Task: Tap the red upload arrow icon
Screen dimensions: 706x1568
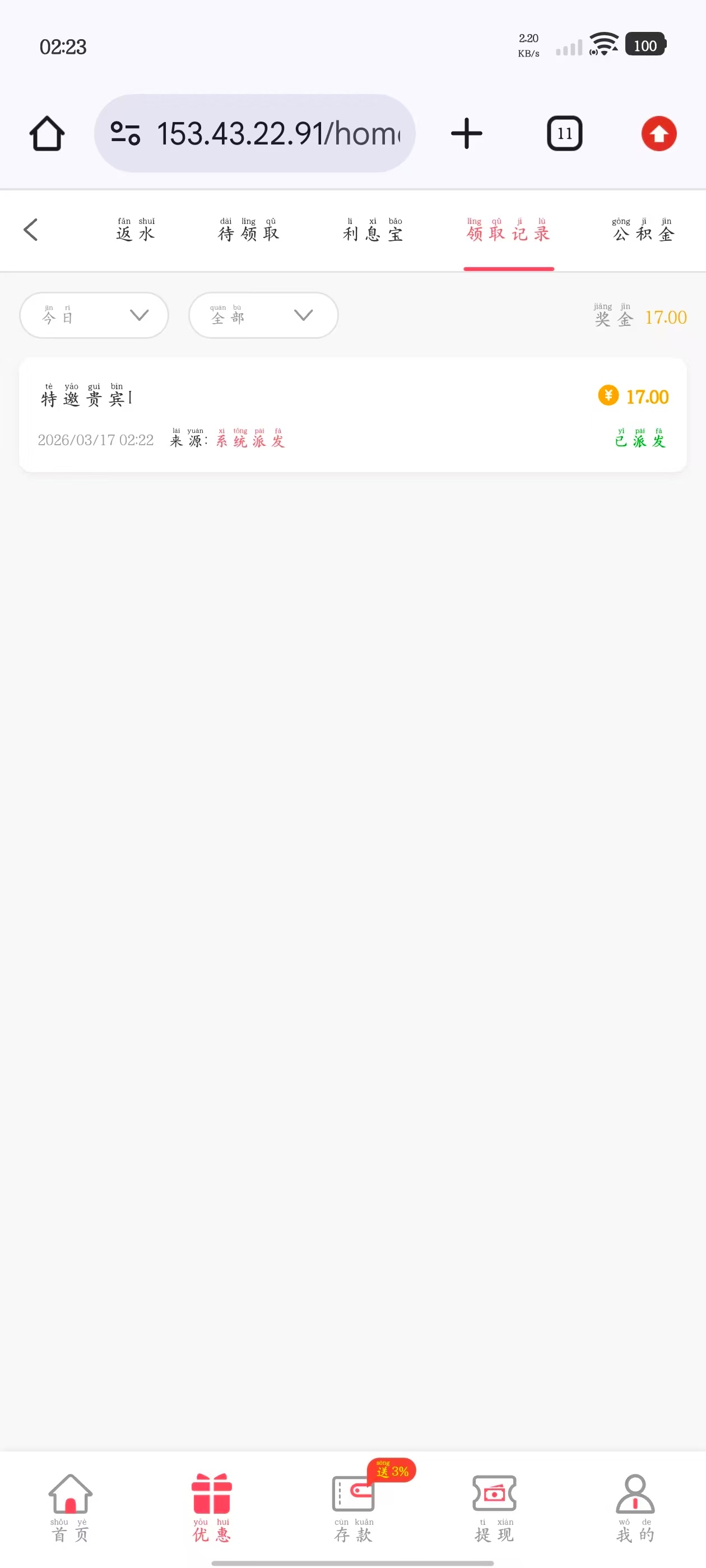Action: tap(658, 133)
